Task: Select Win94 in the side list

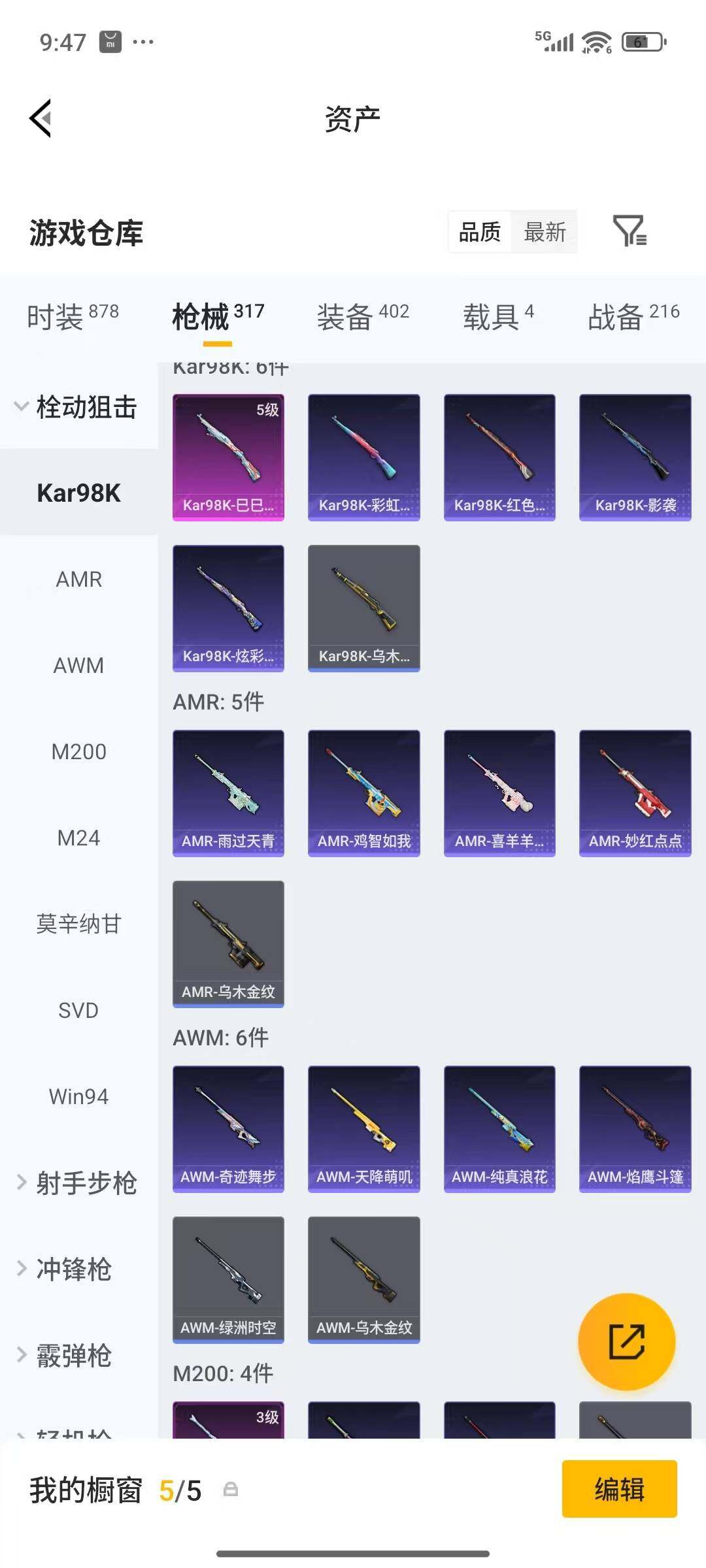Action: click(x=78, y=1096)
